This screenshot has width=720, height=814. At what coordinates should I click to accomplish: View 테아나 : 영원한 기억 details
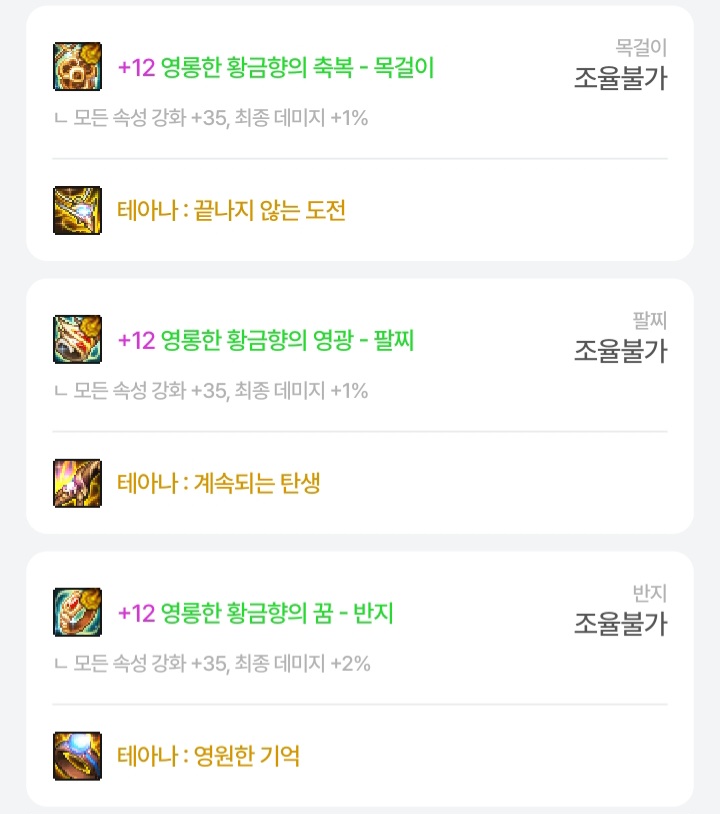click(208, 755)
